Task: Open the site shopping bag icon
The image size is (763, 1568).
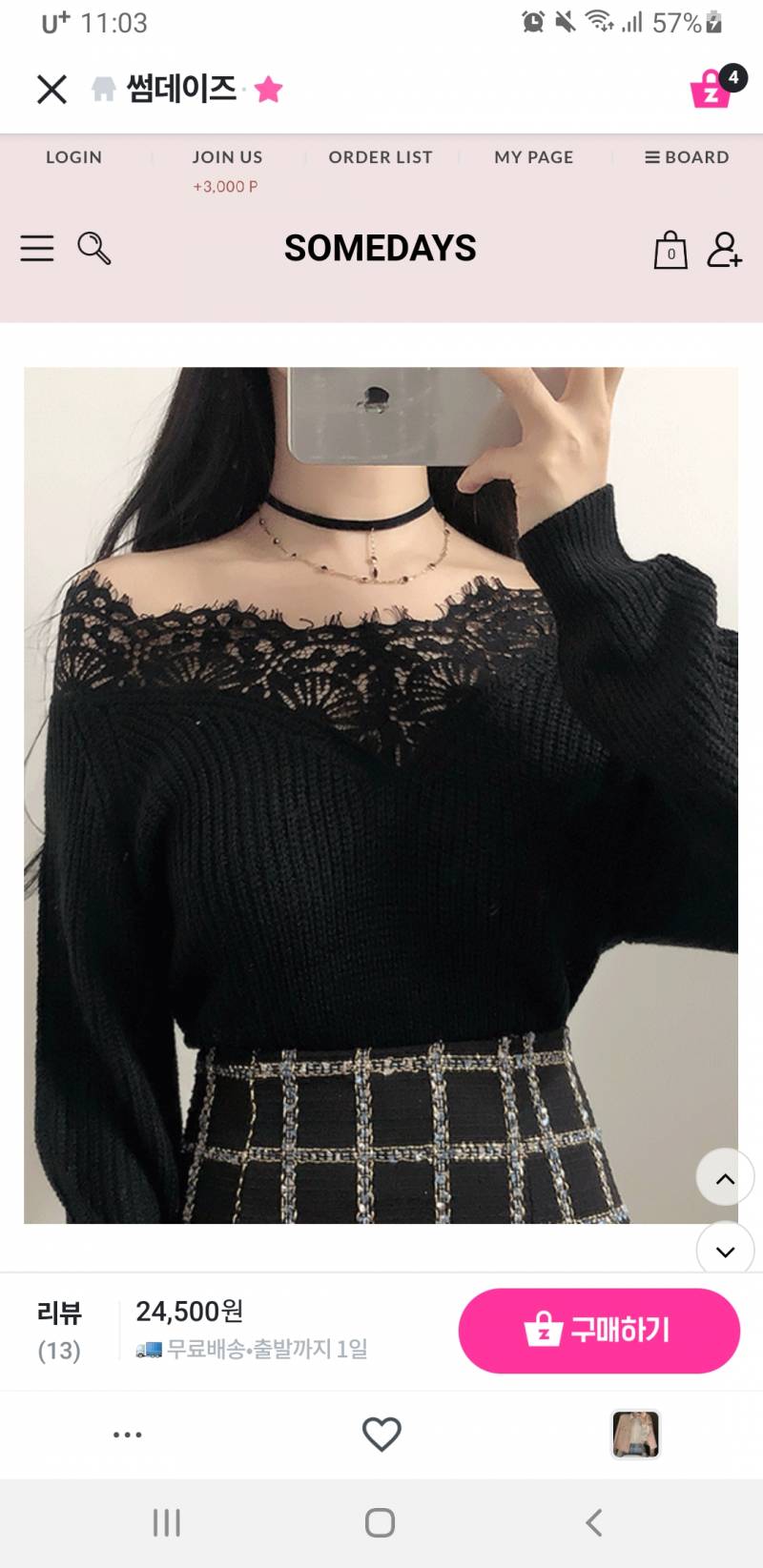Action: click(x=670, y=250)
